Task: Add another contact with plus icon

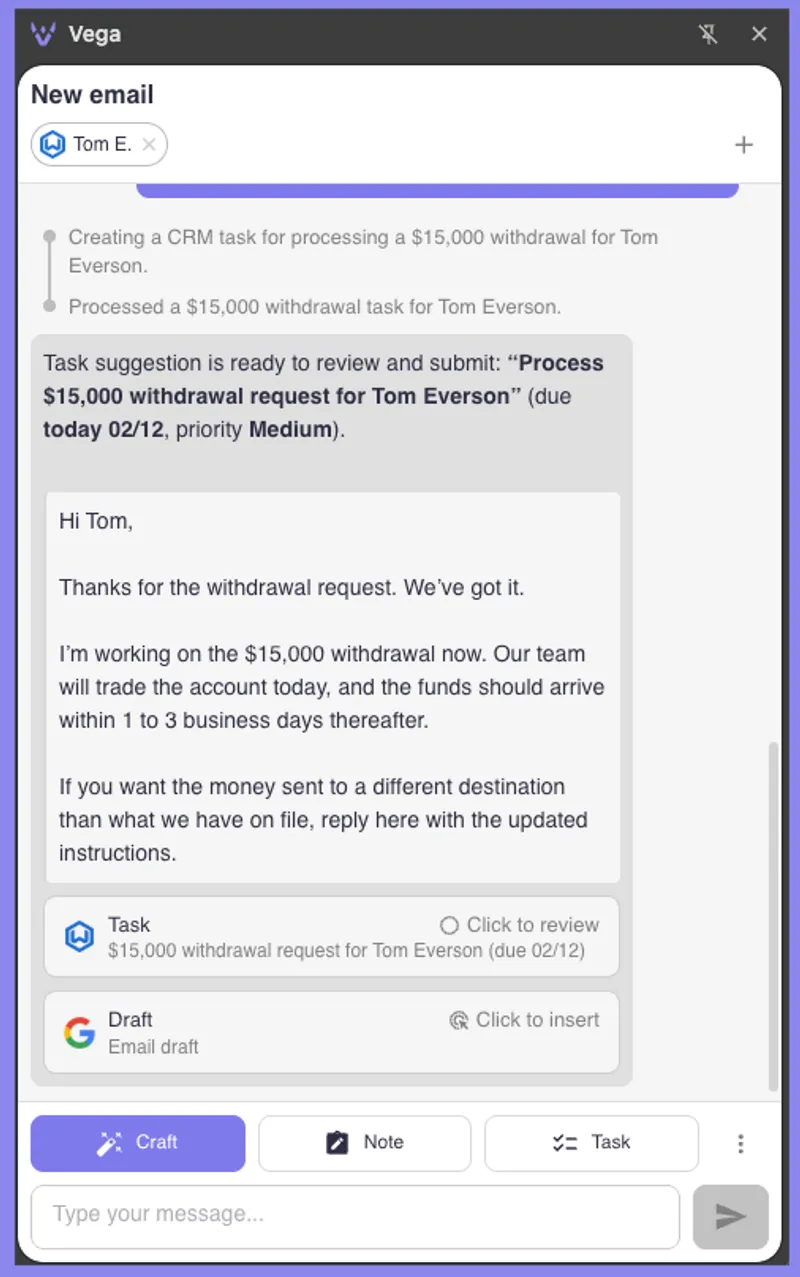Action: [x=743, y=145]
